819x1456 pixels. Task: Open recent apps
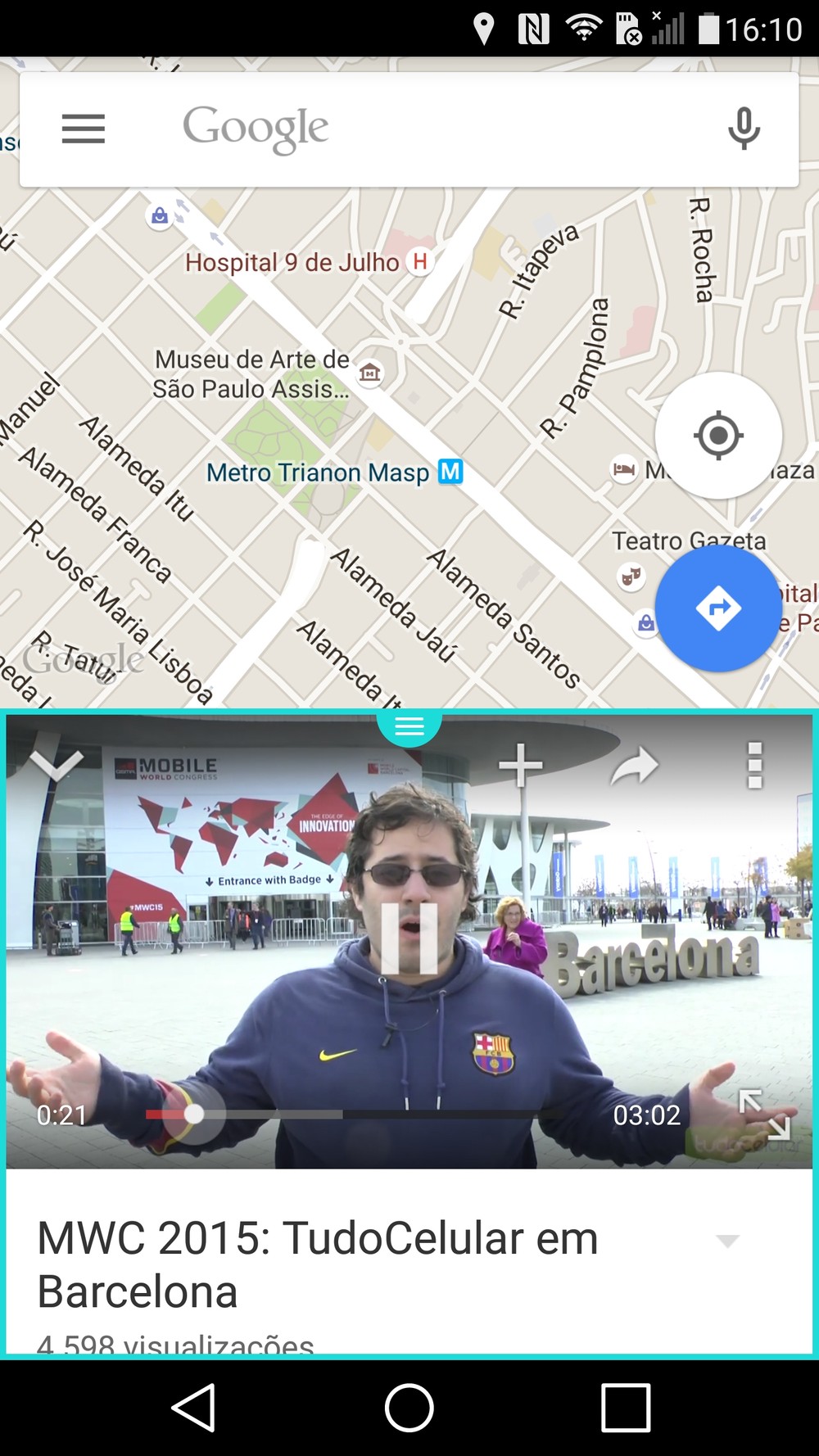pos(626,1408)
